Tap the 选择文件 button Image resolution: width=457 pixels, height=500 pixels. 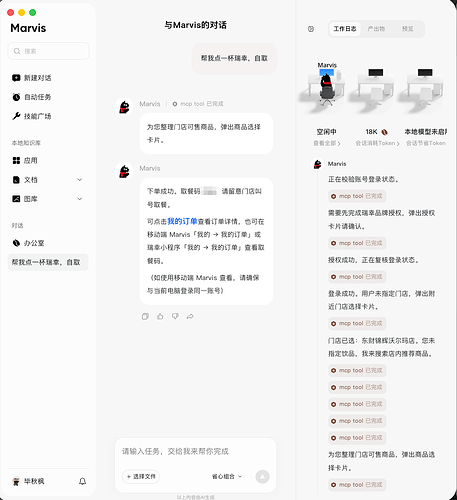tap(141, 476)
